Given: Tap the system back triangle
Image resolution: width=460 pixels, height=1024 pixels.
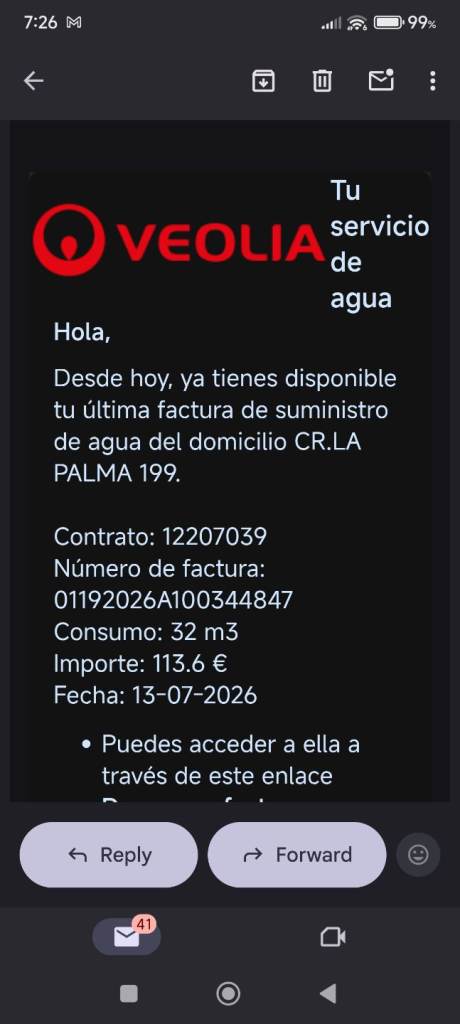Looking at the screenshot, I should pos(328,994).
